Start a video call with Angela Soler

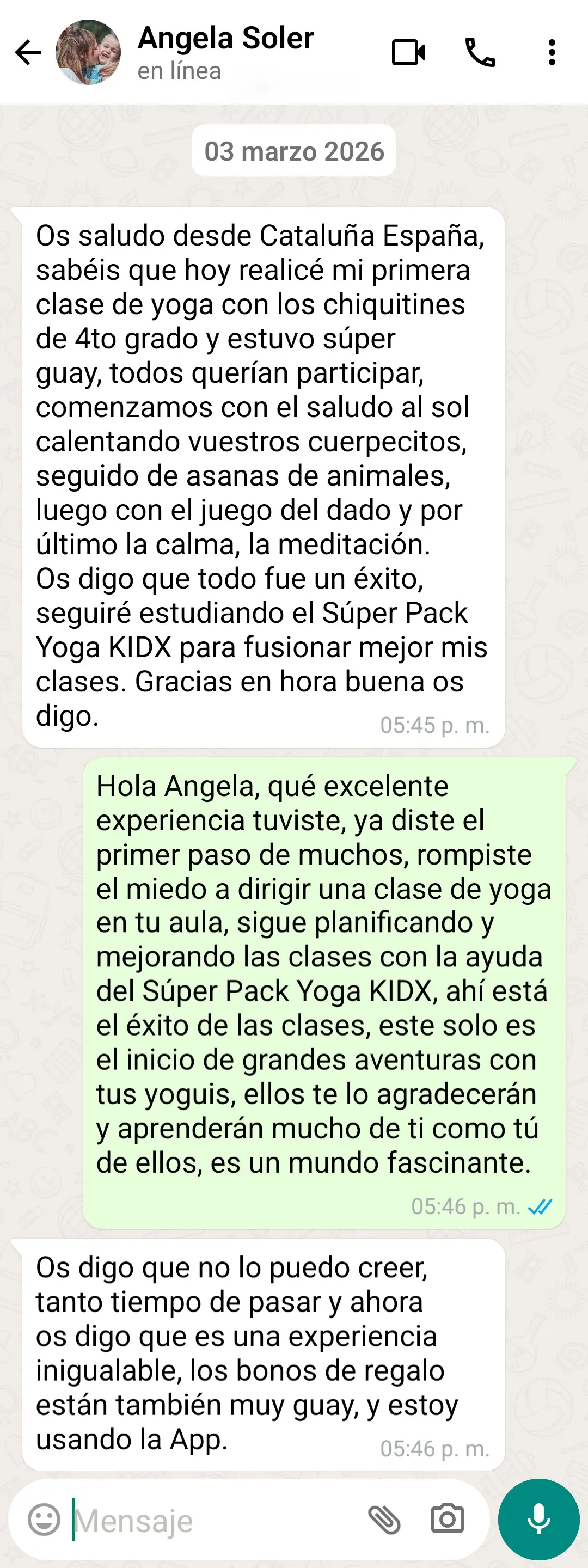408,52
